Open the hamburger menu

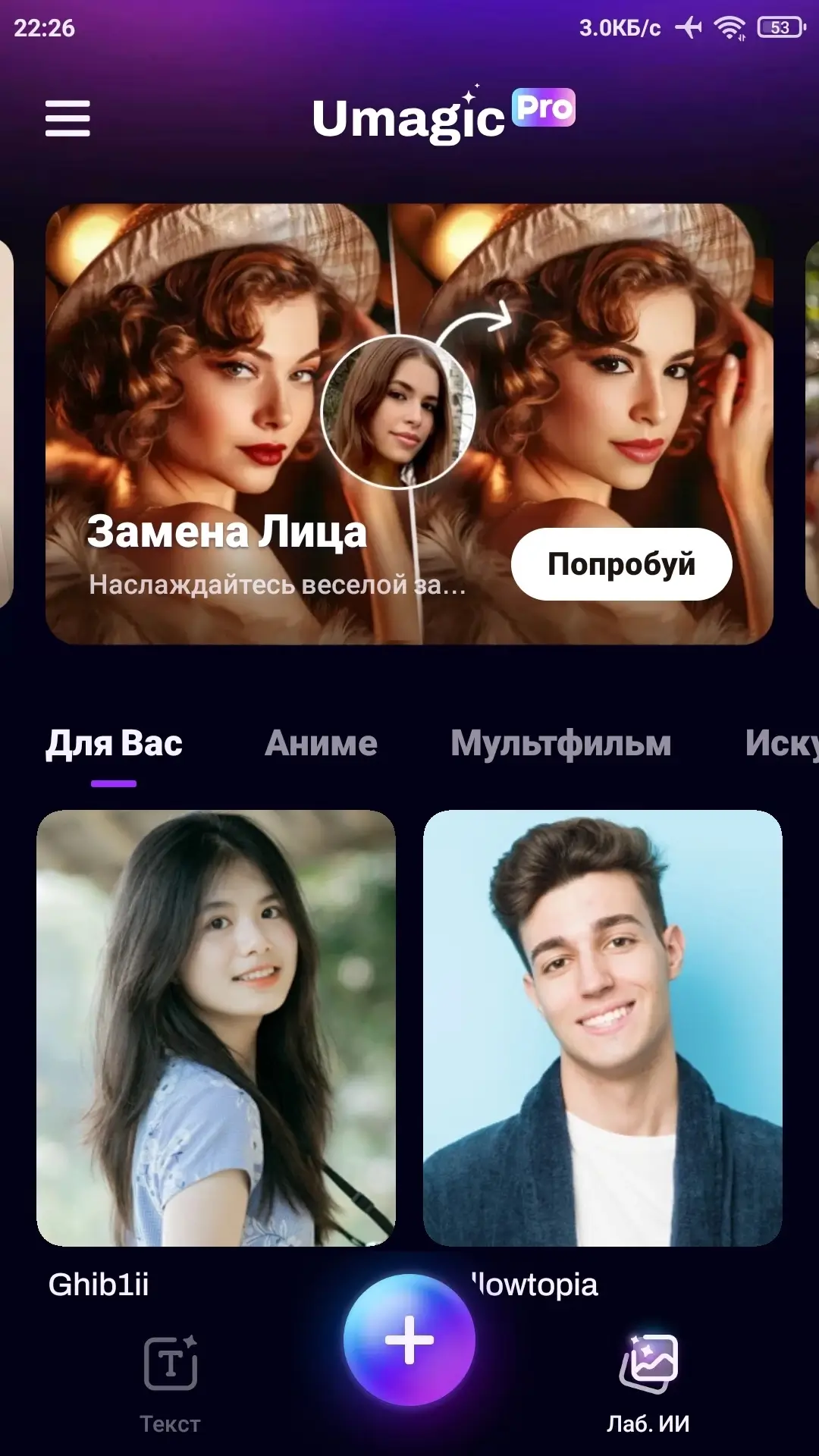click(67, 118)
